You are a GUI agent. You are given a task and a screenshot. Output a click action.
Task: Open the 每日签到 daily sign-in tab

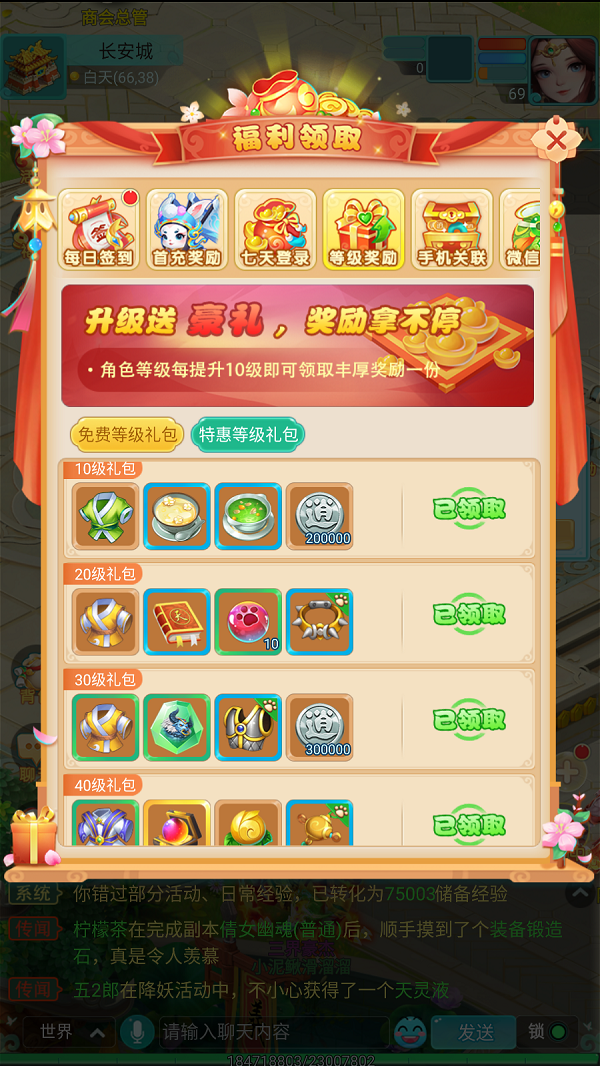point(99,229)
